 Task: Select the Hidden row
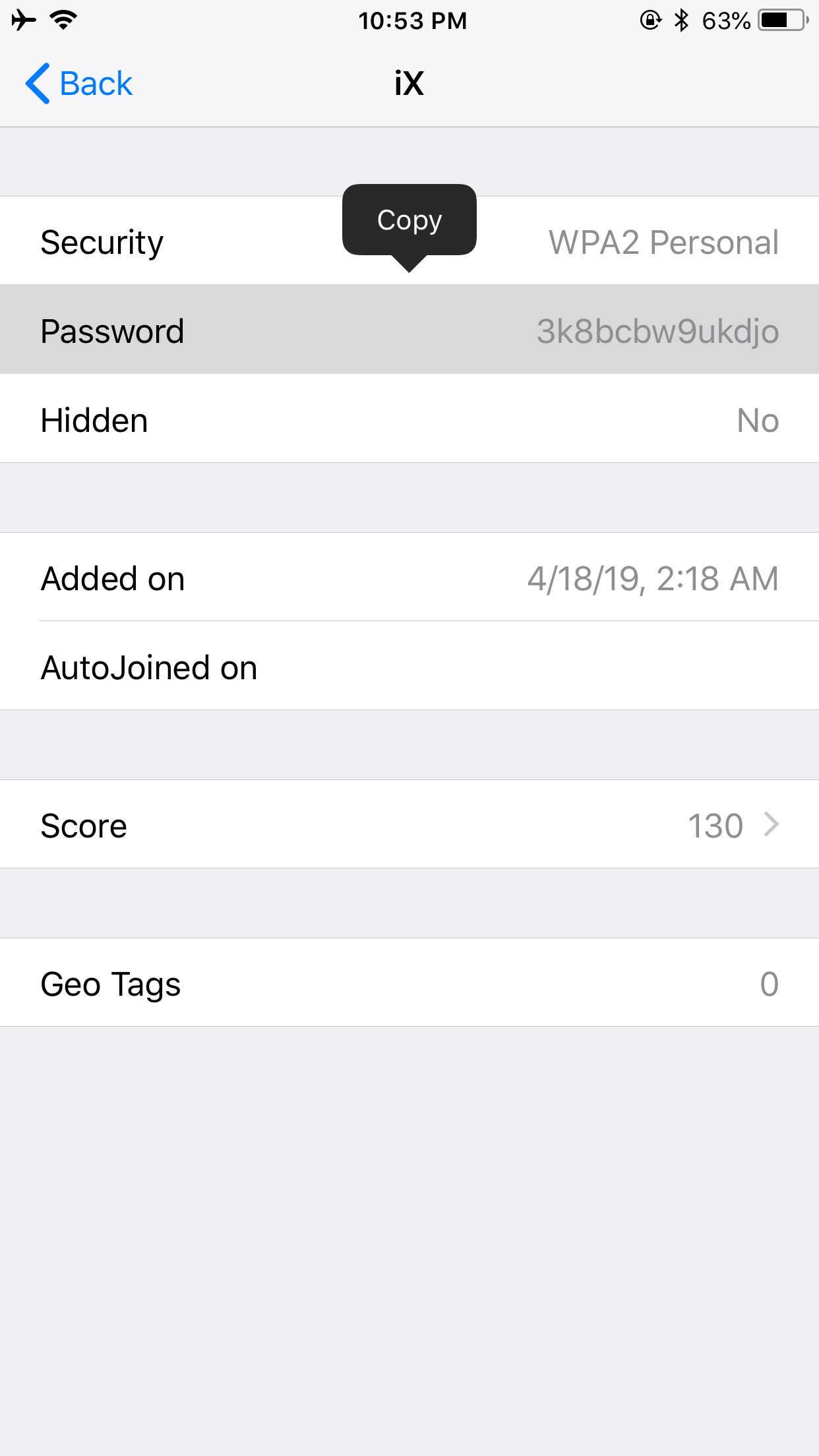point(409,419)
